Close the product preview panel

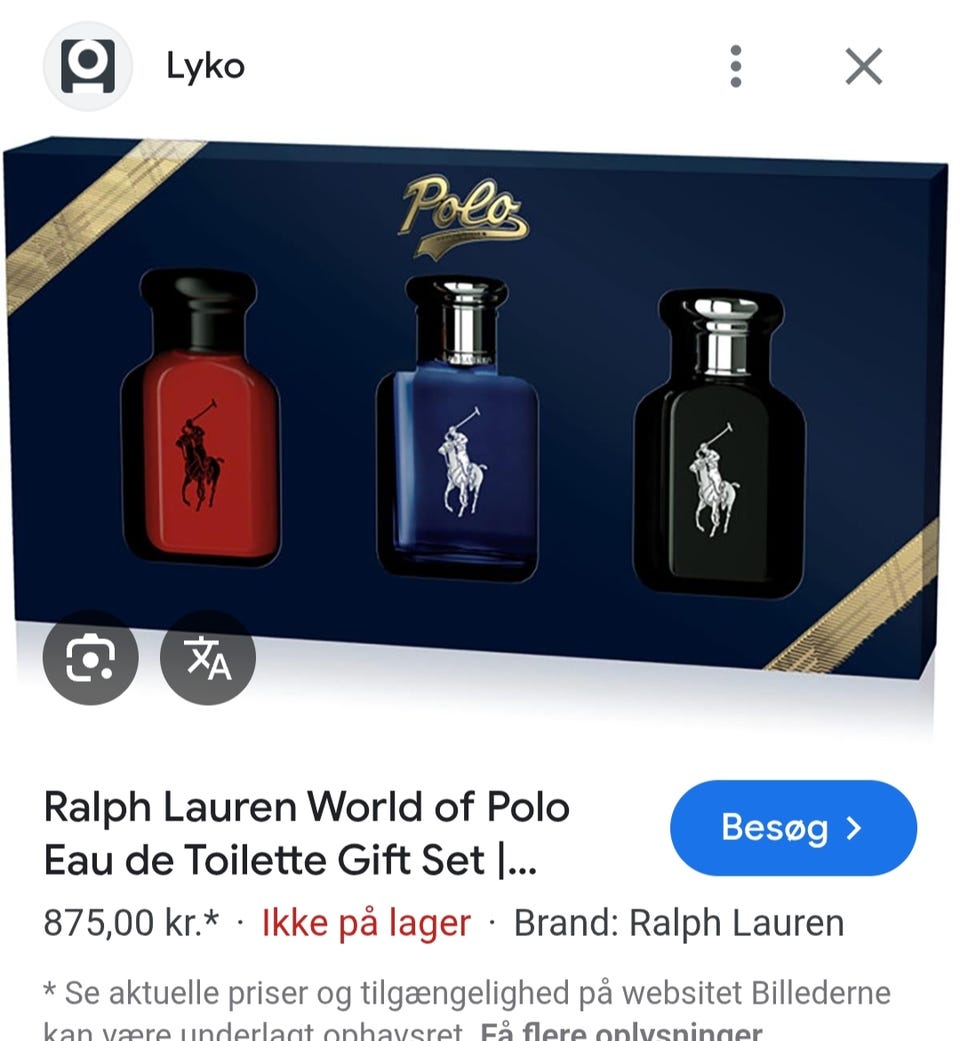[x=862, y=67]
